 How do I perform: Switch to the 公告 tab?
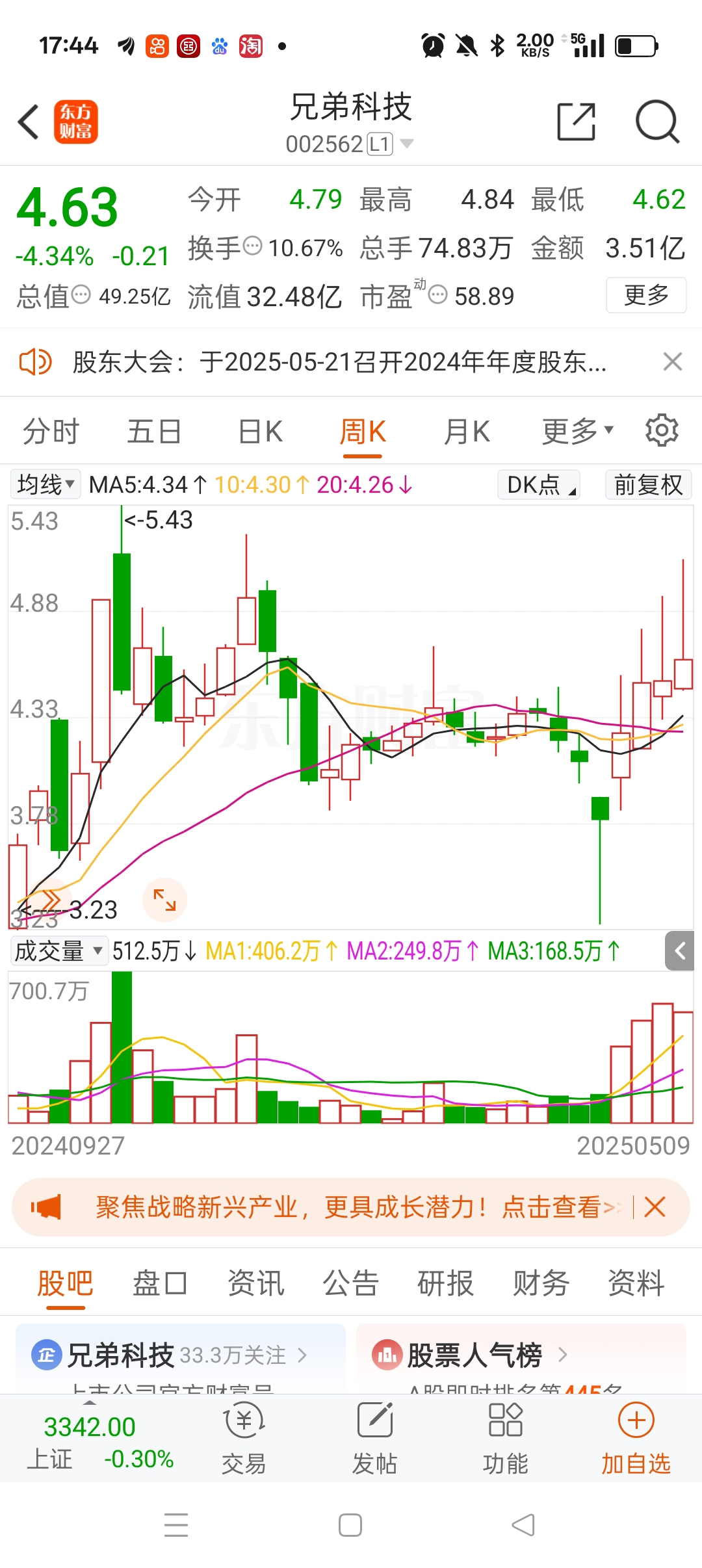351,1283
